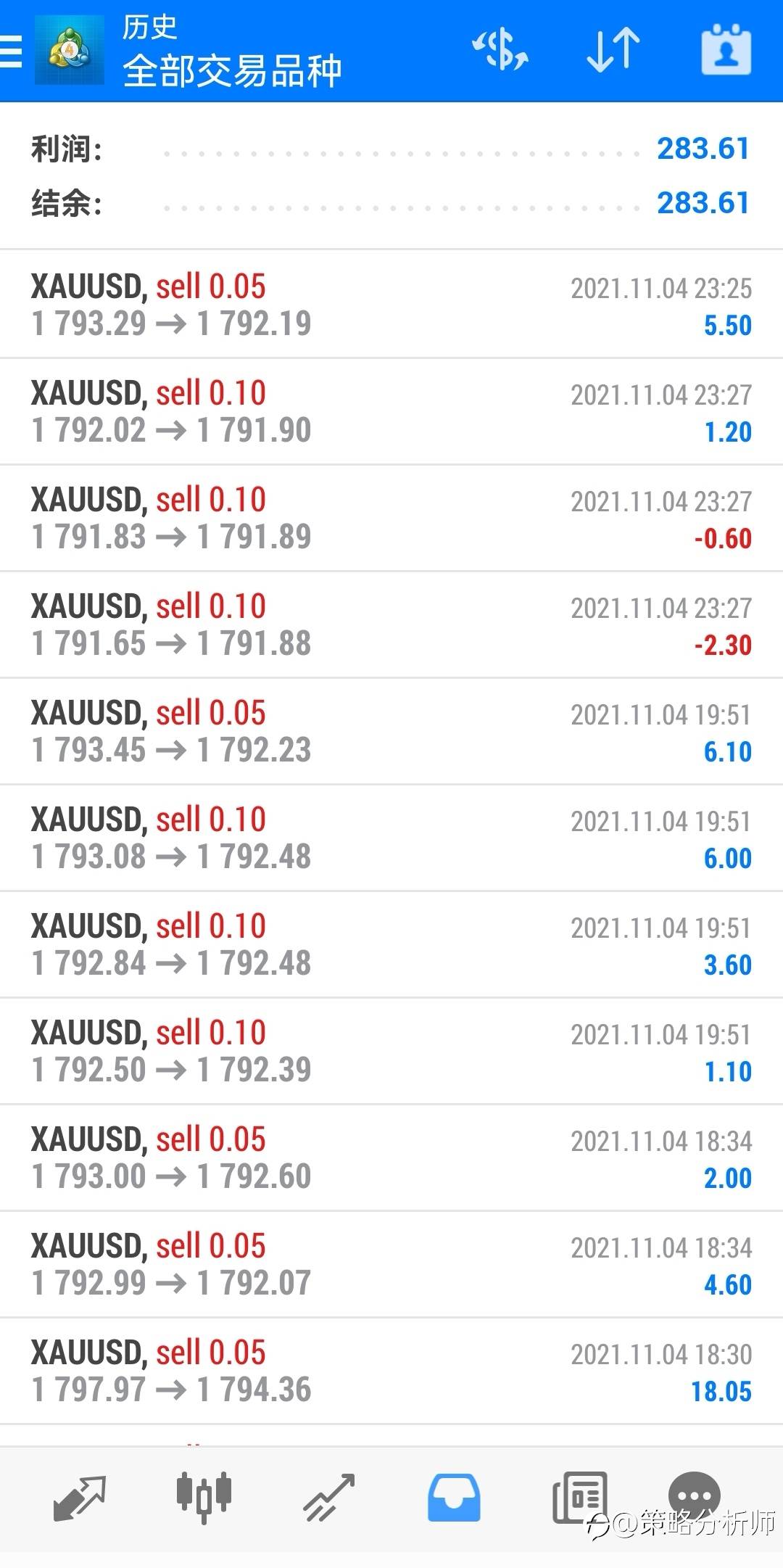Open the hamburger drawer menu
This screenshot has width=783, height=1568.
point(11,51)
